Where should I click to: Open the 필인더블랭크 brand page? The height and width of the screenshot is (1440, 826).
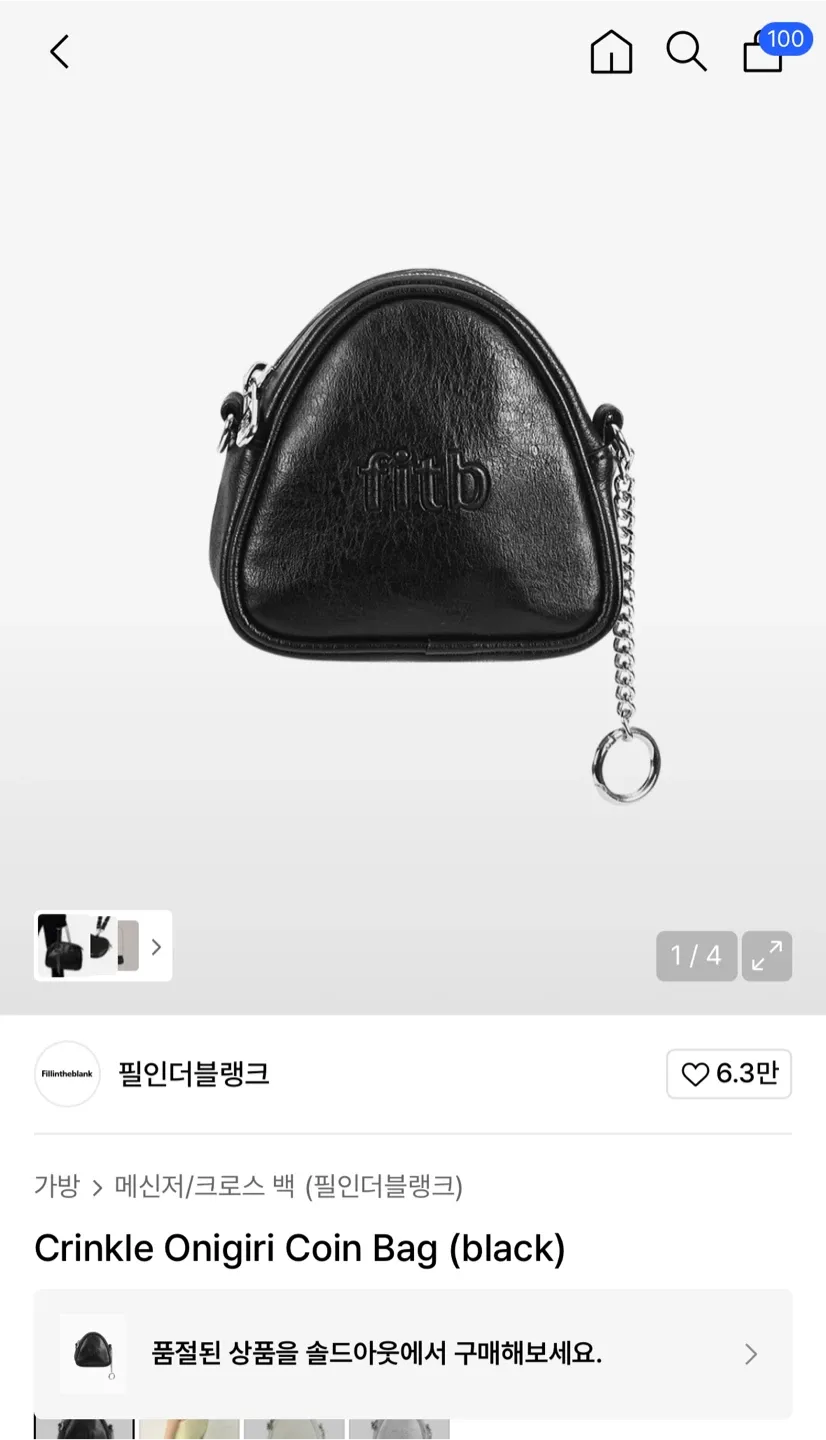click(193, 1074)
